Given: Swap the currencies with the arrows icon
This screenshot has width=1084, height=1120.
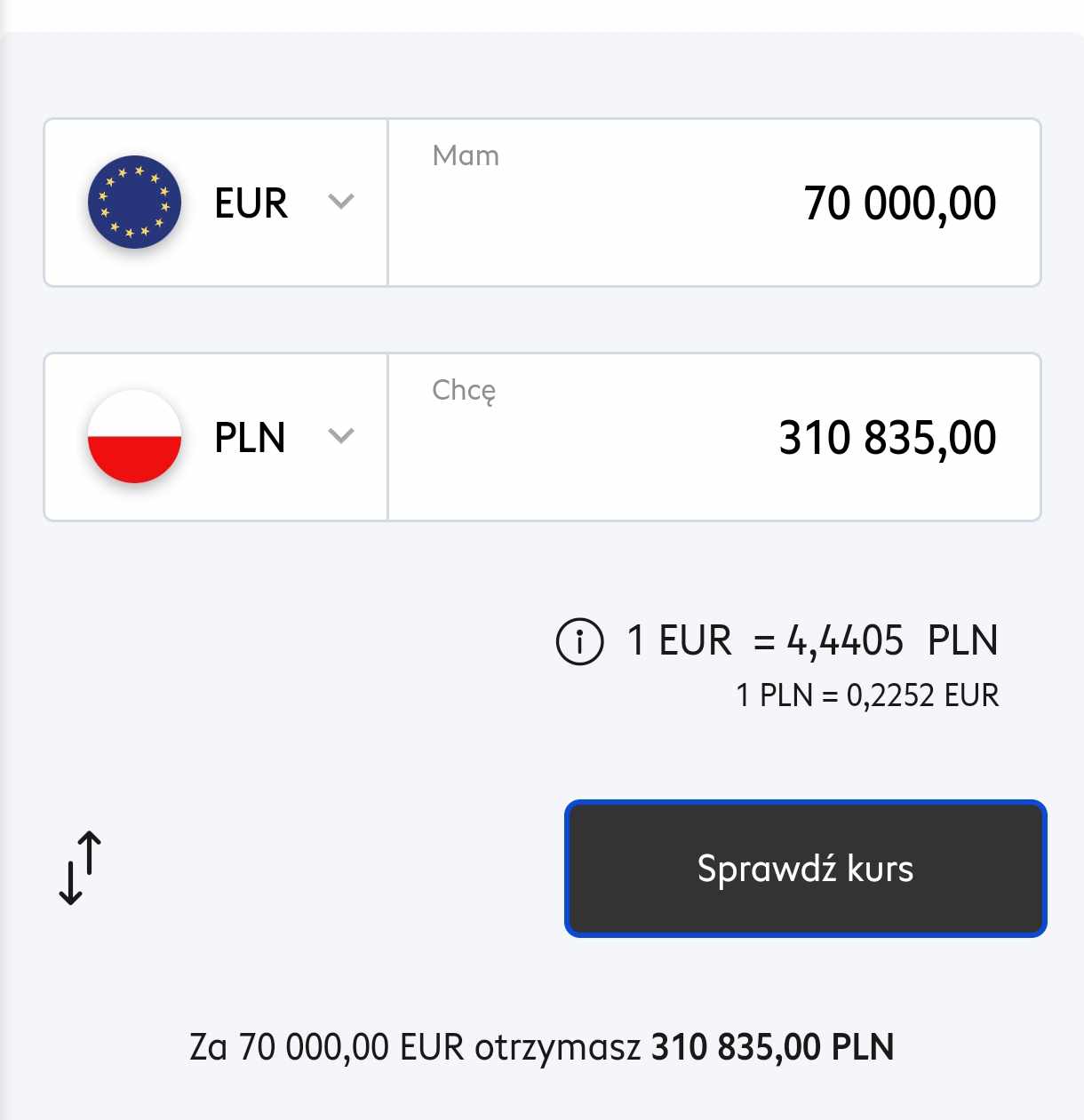Looking at the screenshot, I should [80, 868].
